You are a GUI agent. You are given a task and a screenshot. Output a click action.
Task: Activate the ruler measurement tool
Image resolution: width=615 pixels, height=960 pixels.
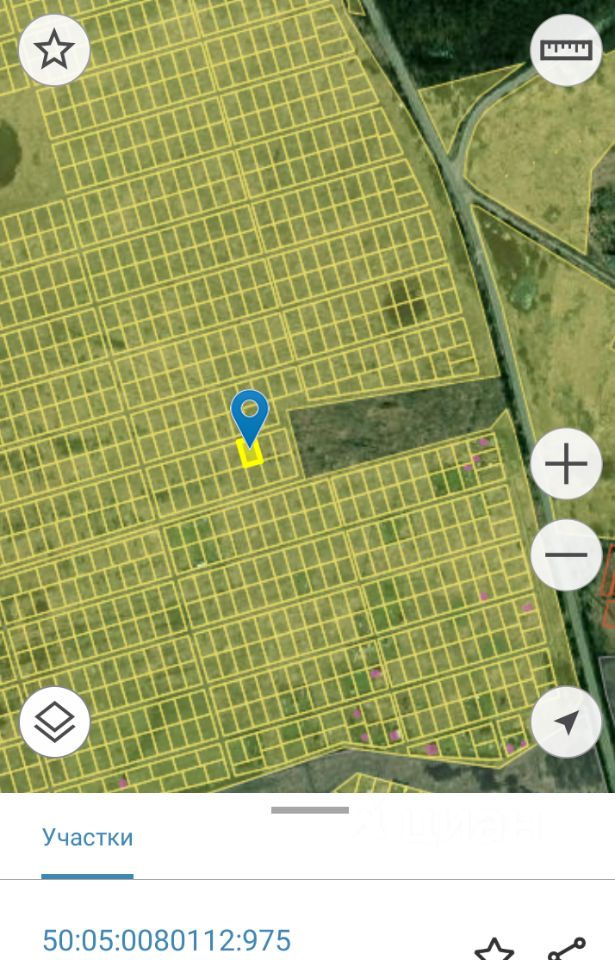(x=565, y=50)
